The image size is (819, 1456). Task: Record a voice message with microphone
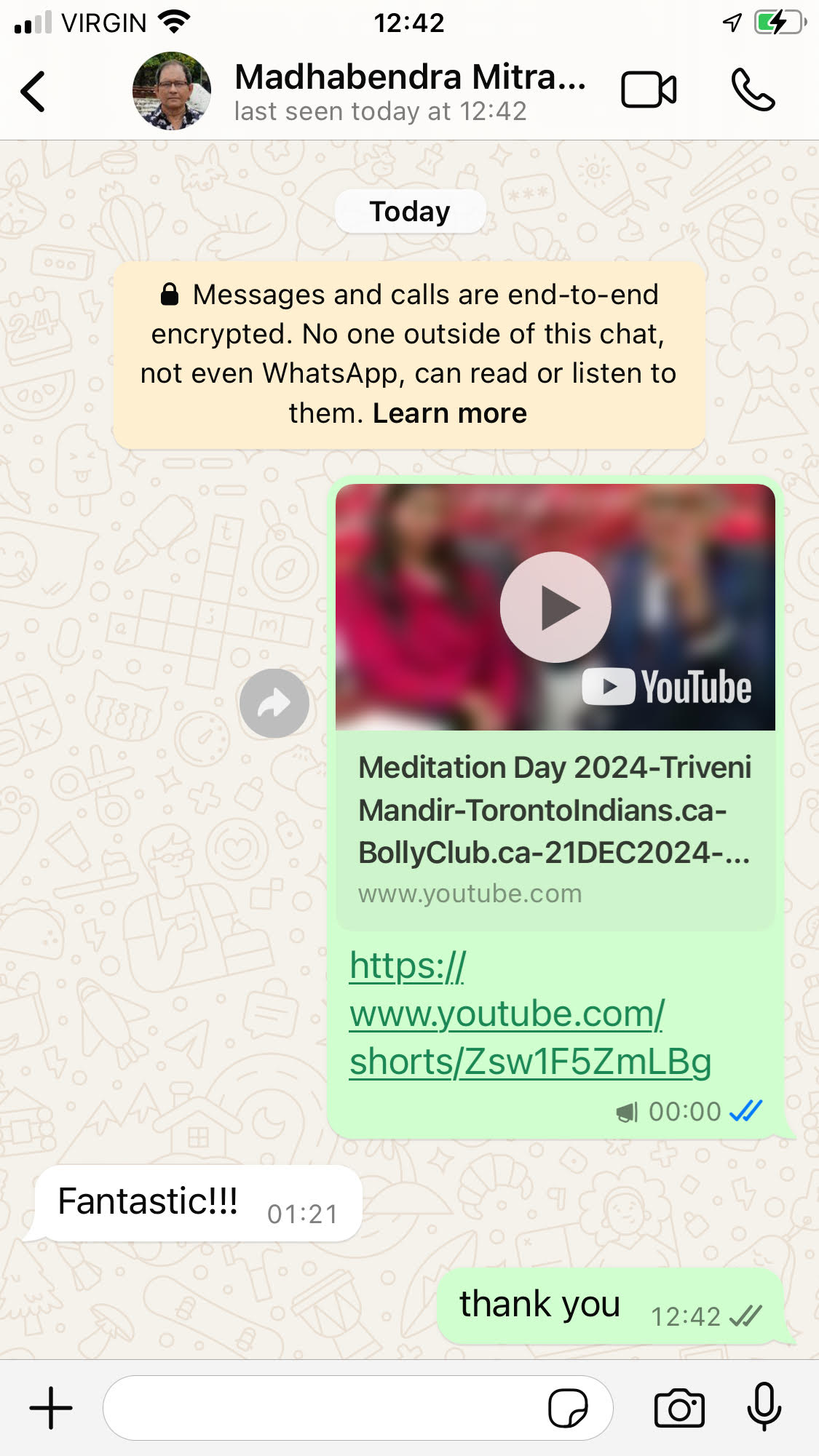tap(764, 1407)
